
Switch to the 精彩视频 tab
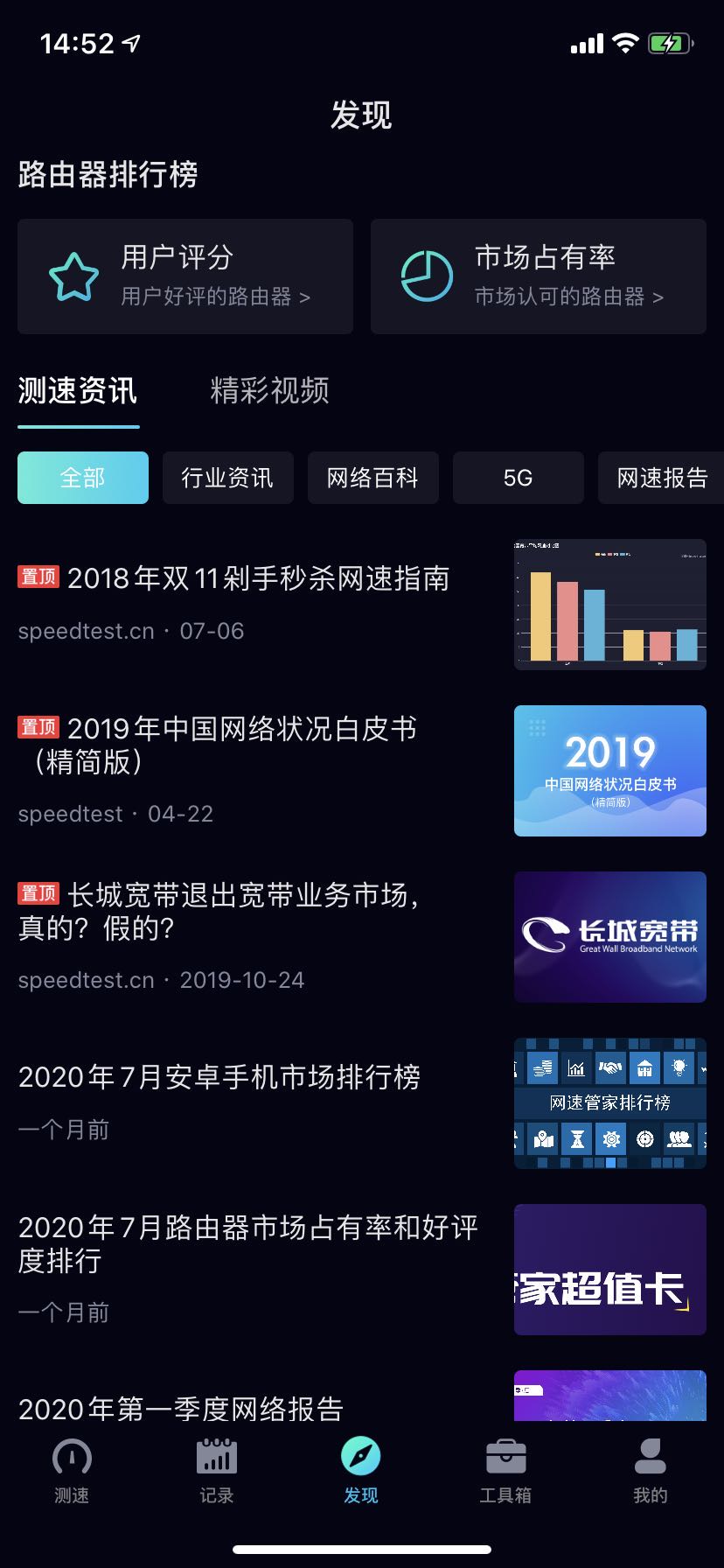point(268,391)
